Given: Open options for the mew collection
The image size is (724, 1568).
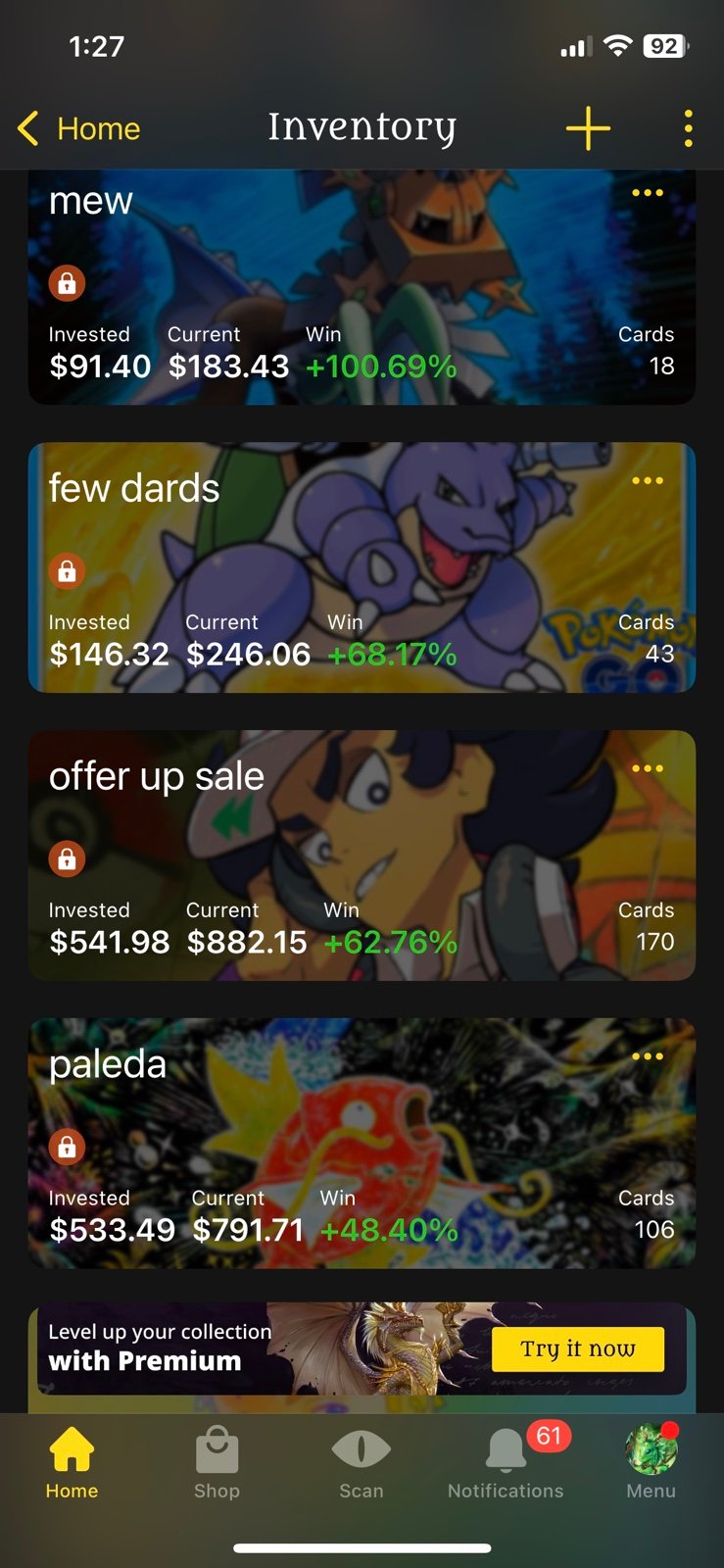Looking at the screenshot, I should pyautogui.click(x=648, y=193).
